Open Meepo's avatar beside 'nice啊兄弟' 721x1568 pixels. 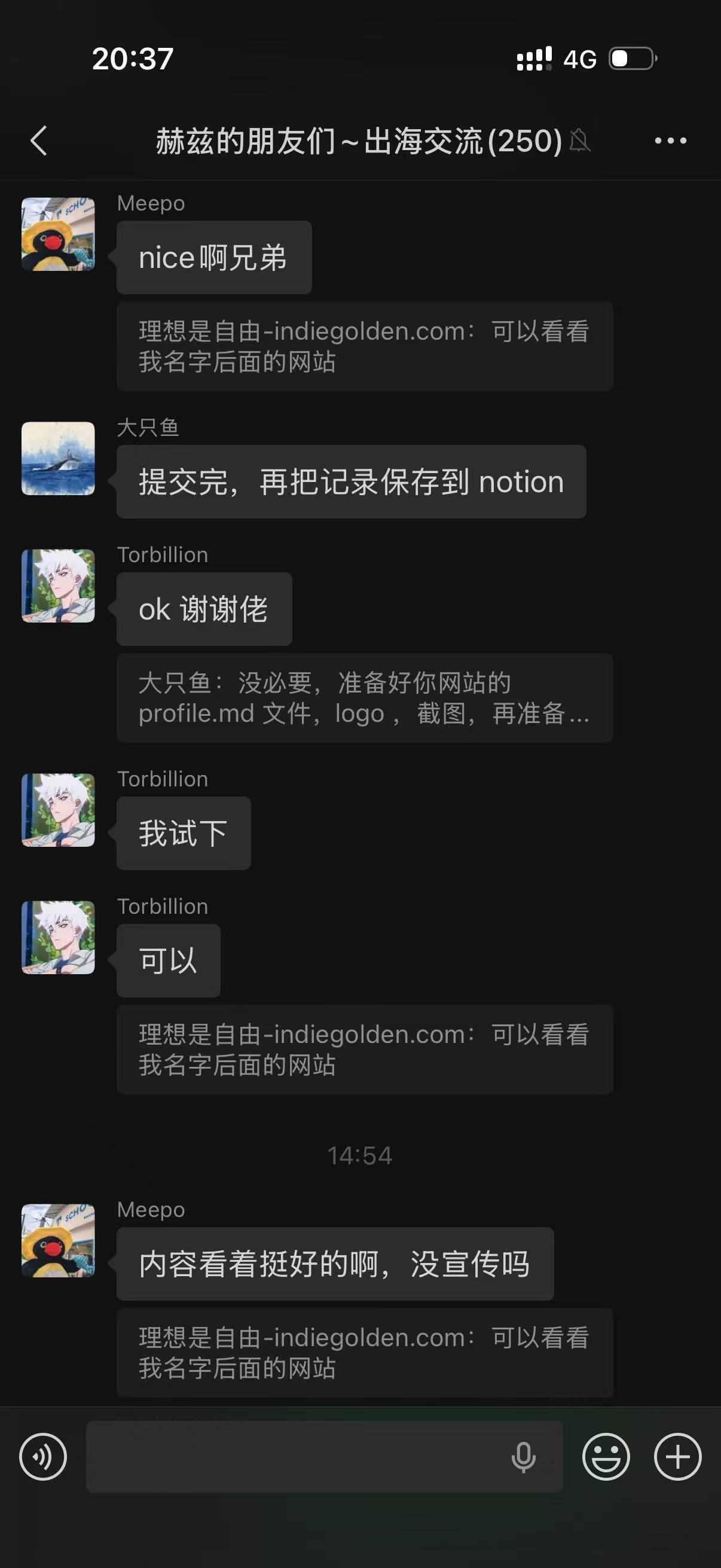point(59,234)
